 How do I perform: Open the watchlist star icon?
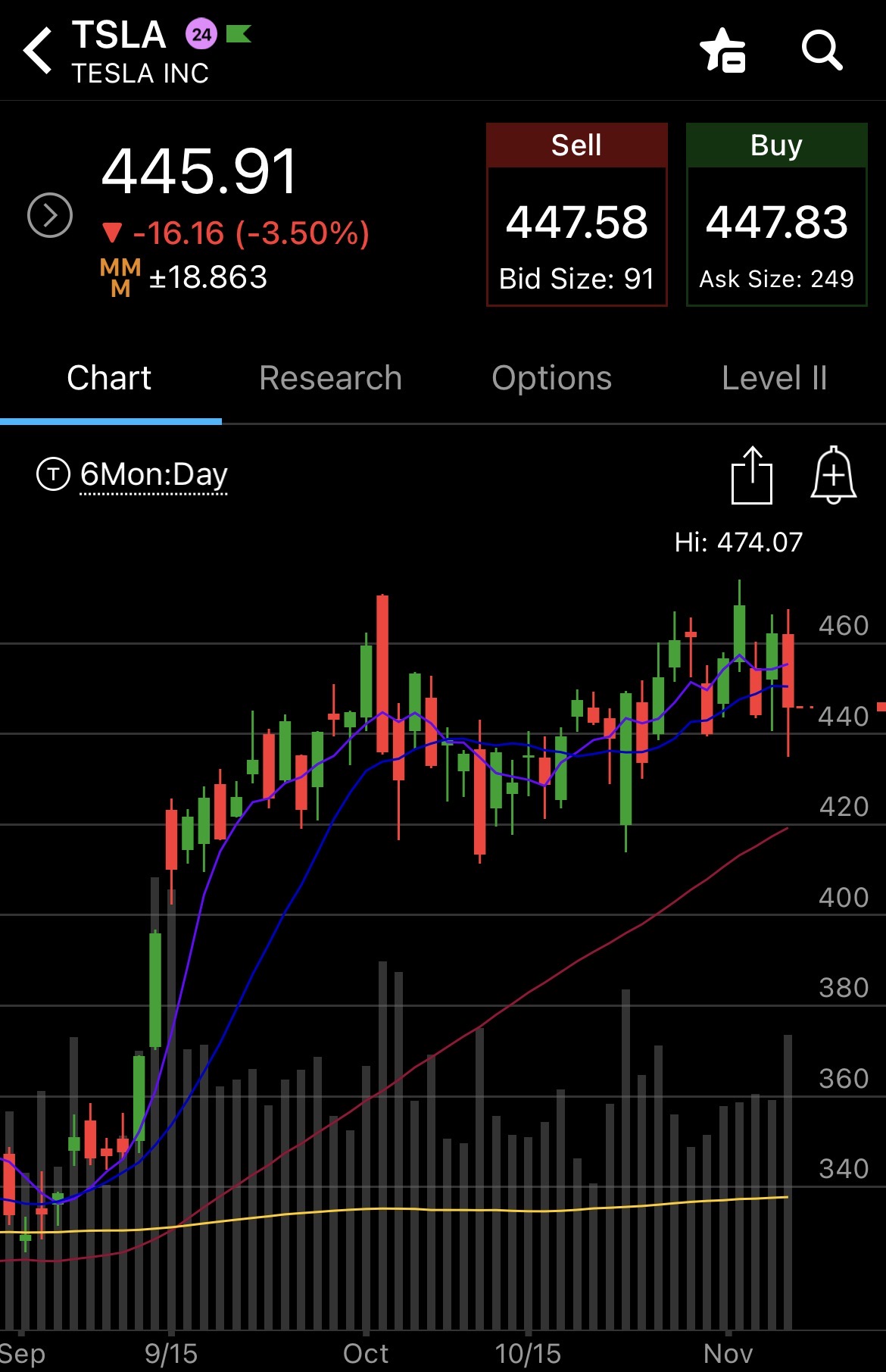click(x=722, y=51)
